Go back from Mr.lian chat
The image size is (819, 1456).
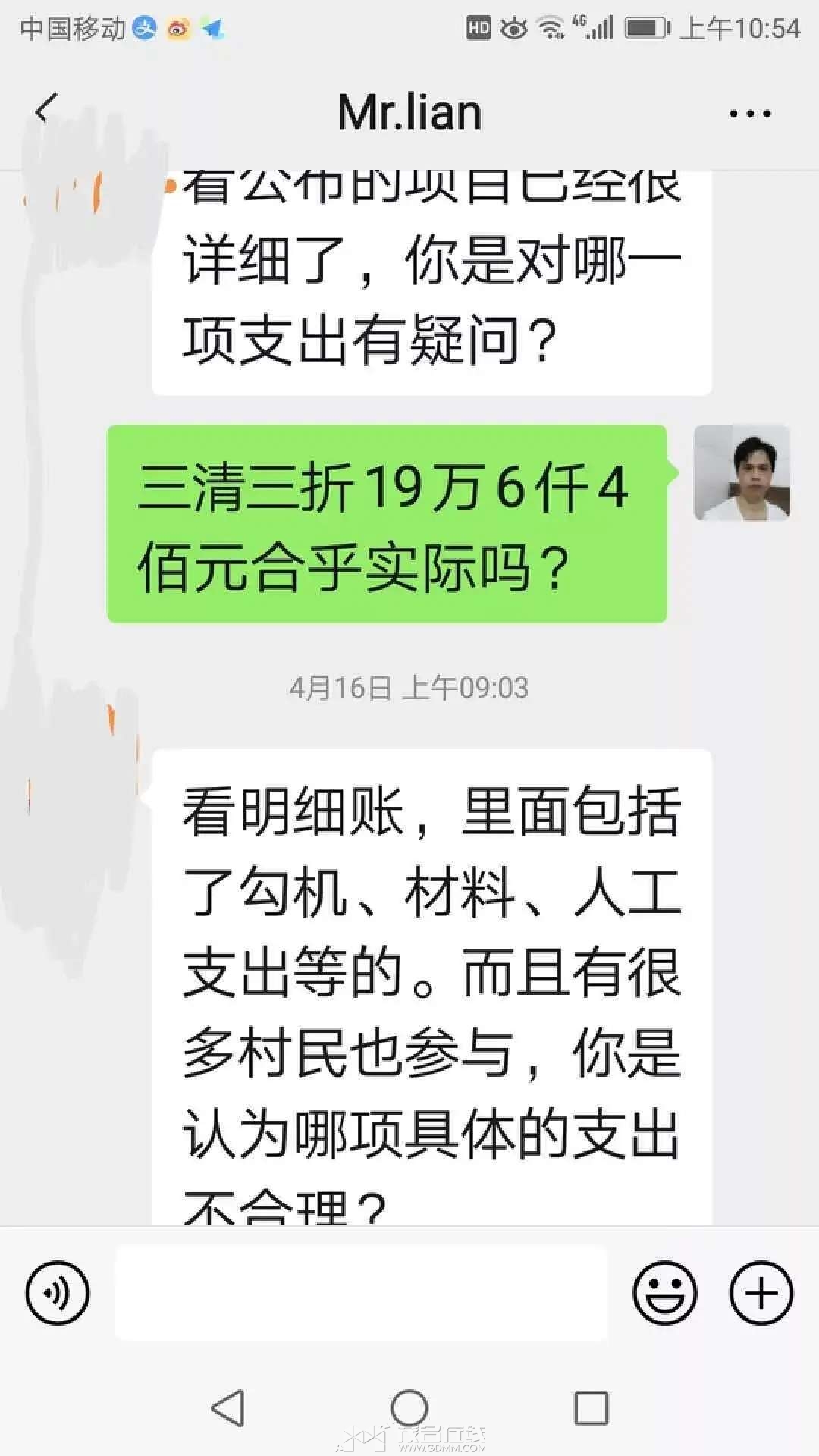click(x=45, y=108)
